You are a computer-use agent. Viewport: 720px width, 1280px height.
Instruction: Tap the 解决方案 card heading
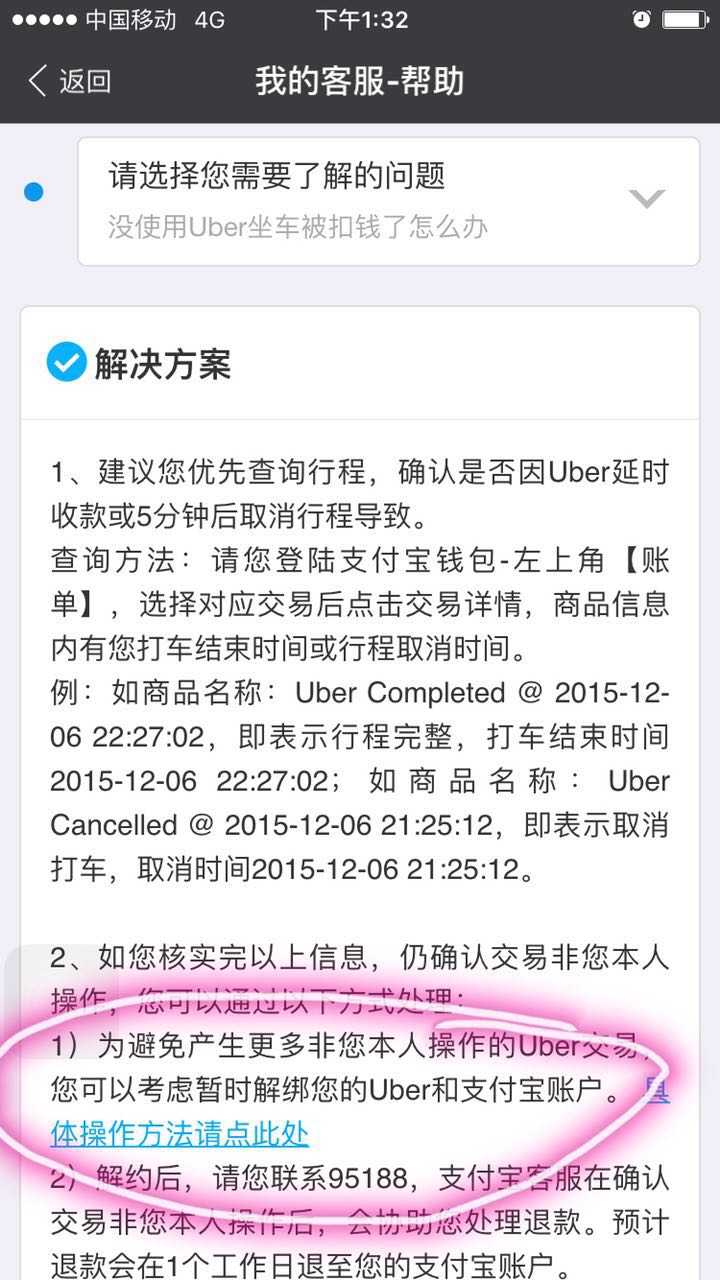162,365
